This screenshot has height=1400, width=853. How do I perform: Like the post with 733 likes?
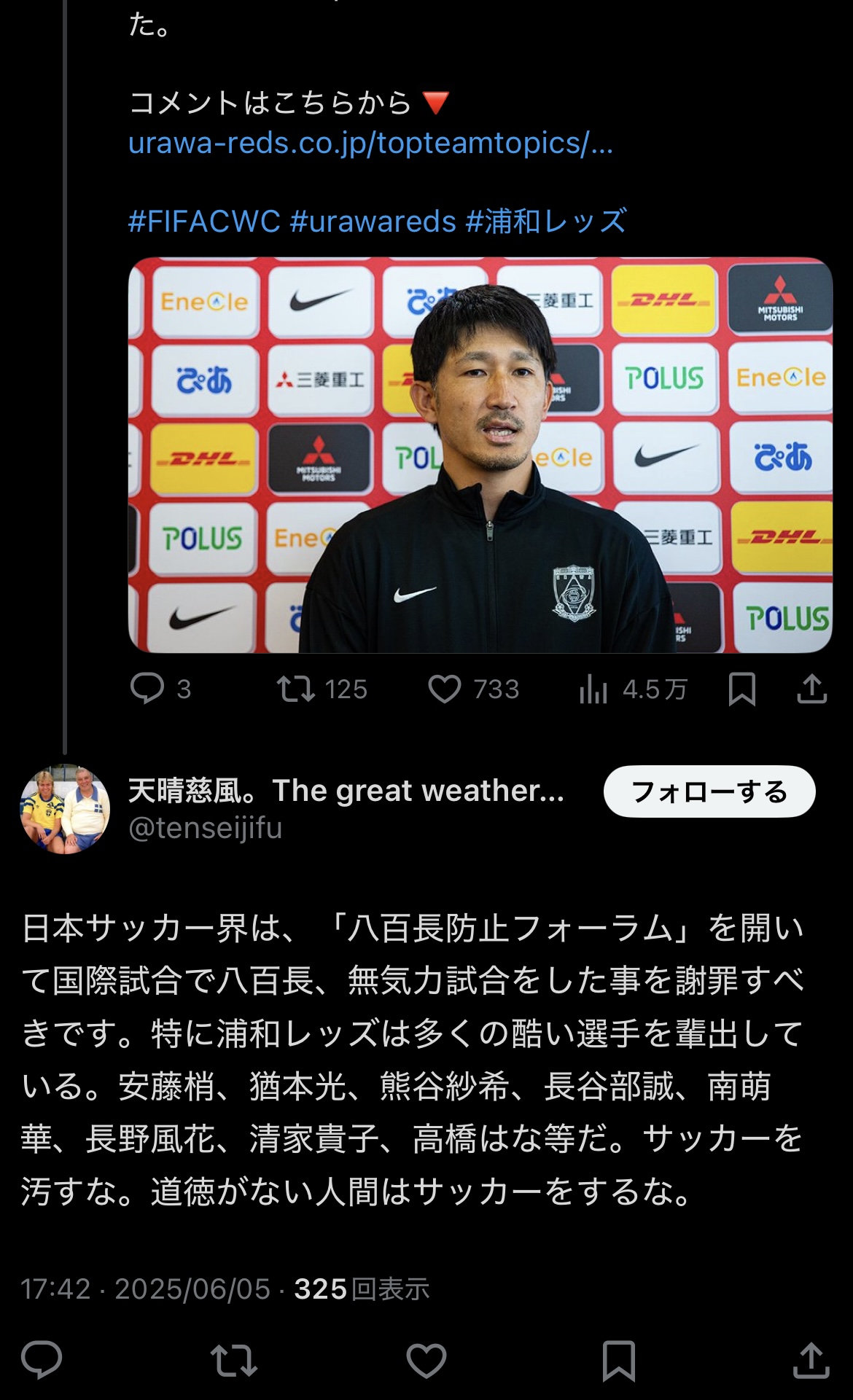click(473, 689)
